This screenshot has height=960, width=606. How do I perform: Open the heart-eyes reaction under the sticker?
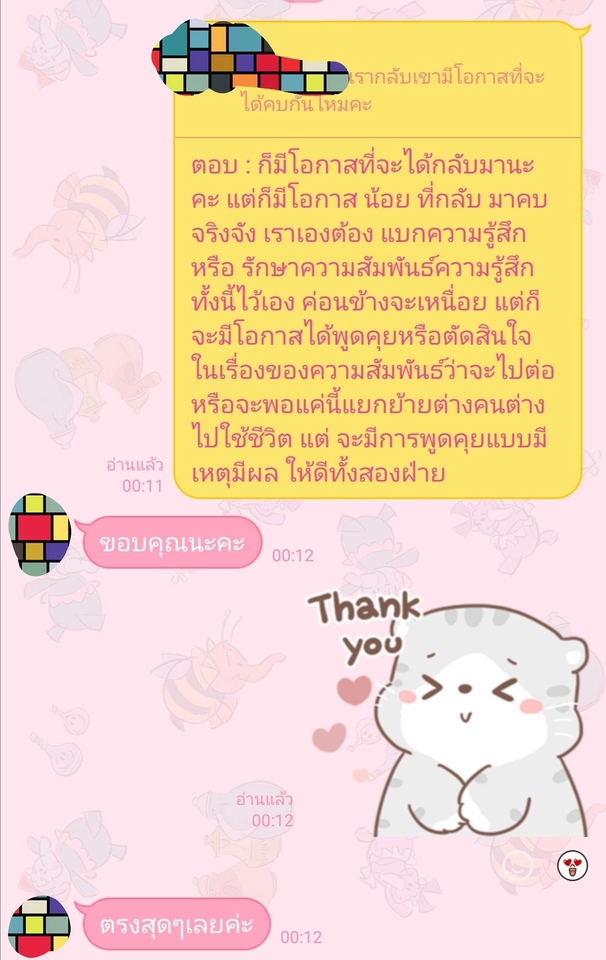coord(573,865)
